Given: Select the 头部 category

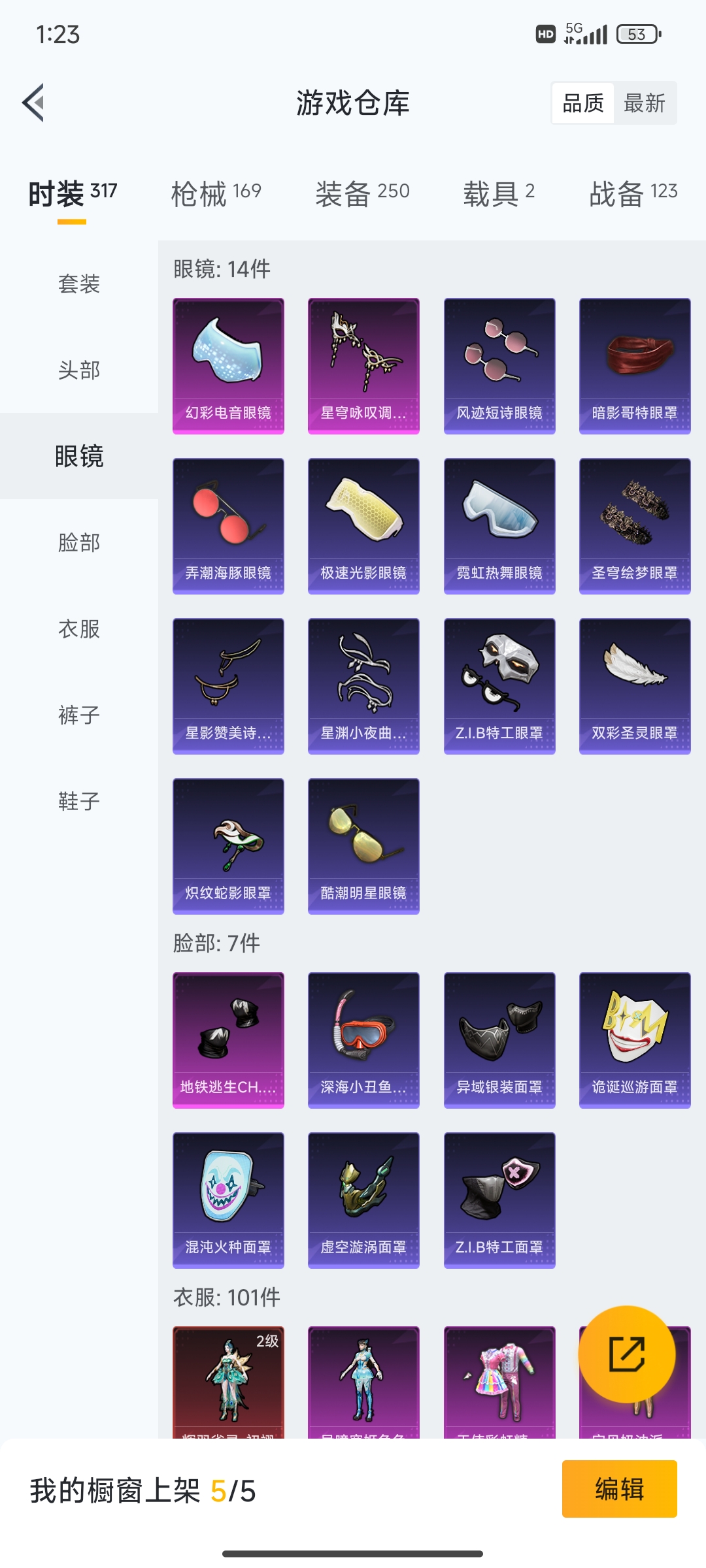Looking at the screenshot, I should [x=79, y=370].
